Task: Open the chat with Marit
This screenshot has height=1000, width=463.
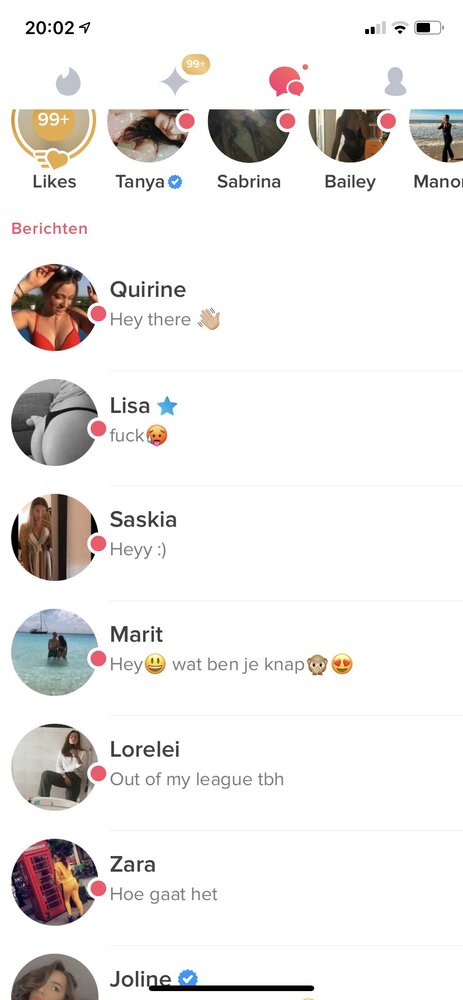Action: 237,652
